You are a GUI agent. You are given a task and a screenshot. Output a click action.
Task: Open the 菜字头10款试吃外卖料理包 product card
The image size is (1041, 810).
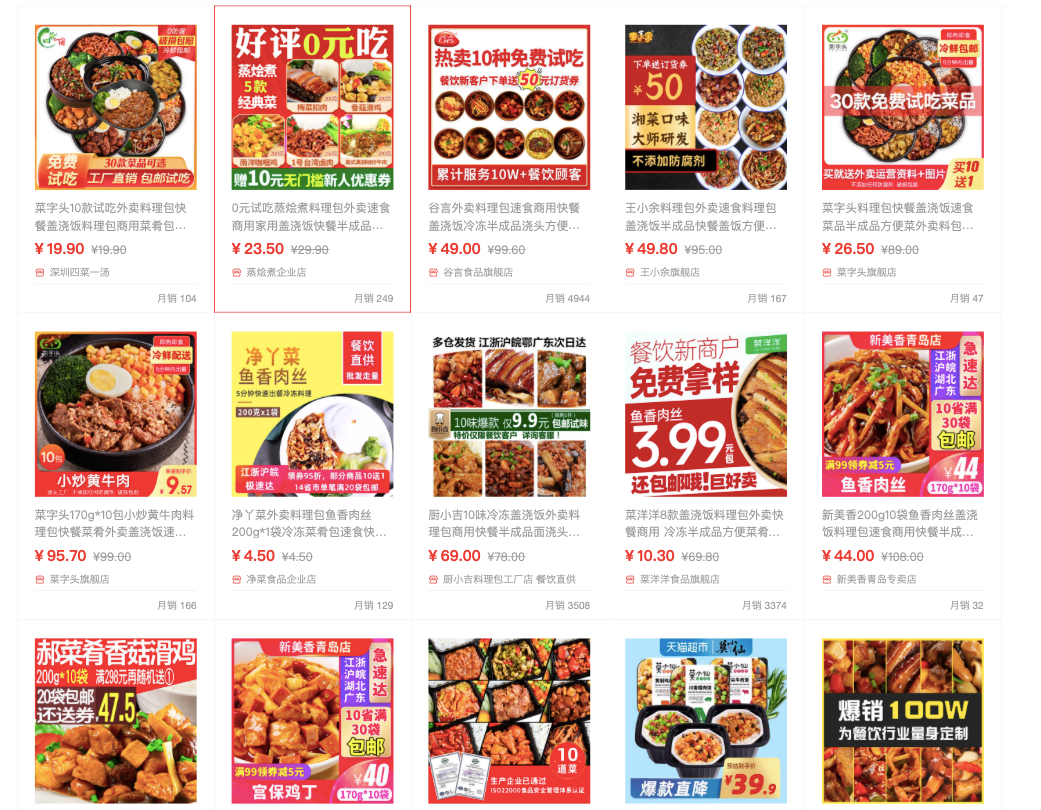[x=115, y=107]
